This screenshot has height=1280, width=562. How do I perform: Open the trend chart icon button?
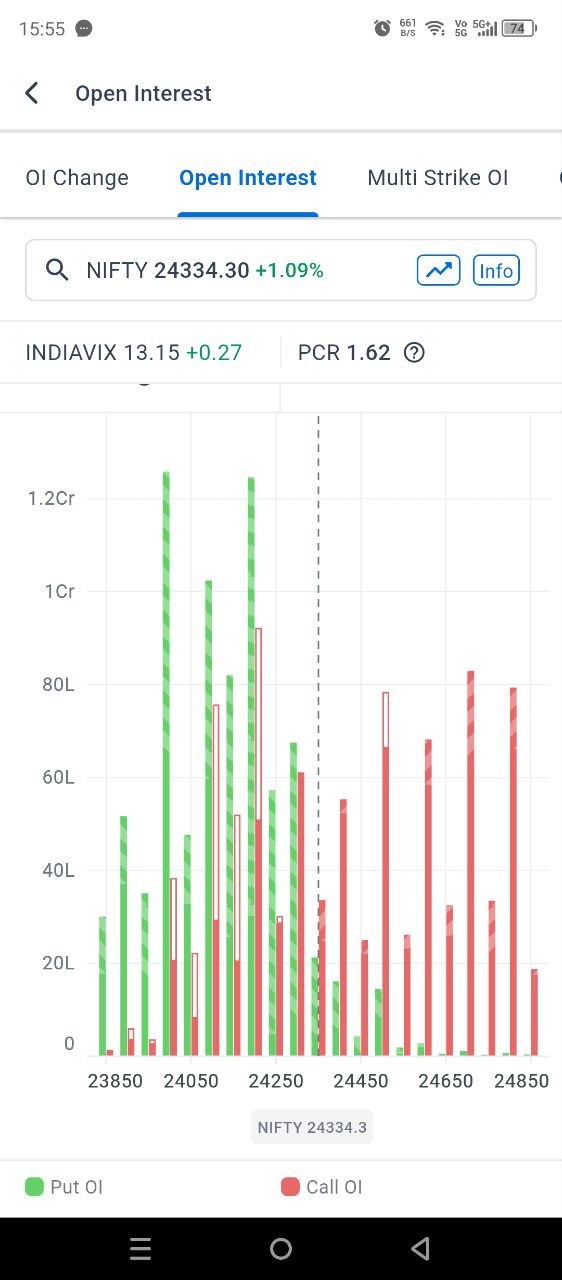438,270
